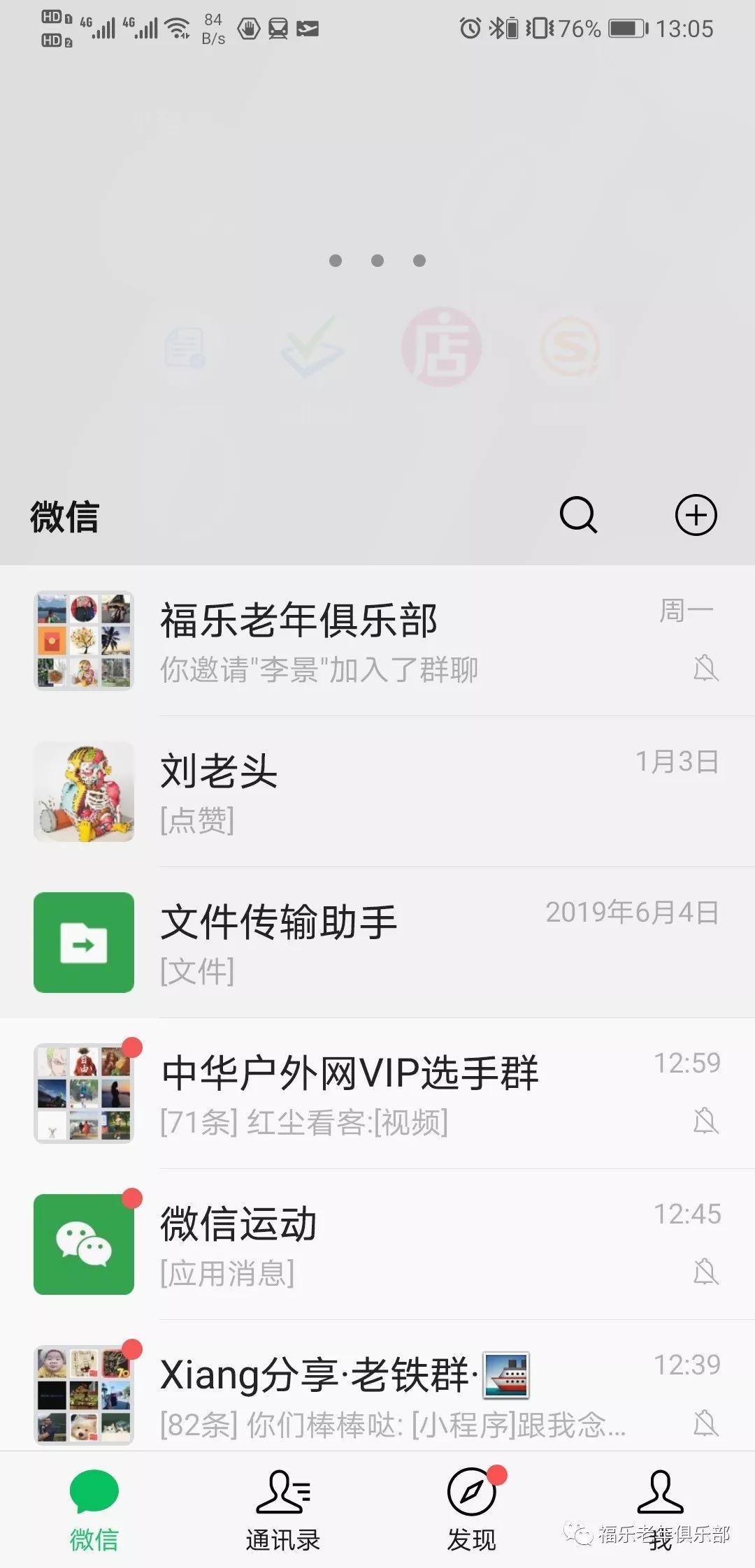Viewport: 755px width, 1568px height.
Task: Select the 微信 tab
Action: coord(94,1509)
